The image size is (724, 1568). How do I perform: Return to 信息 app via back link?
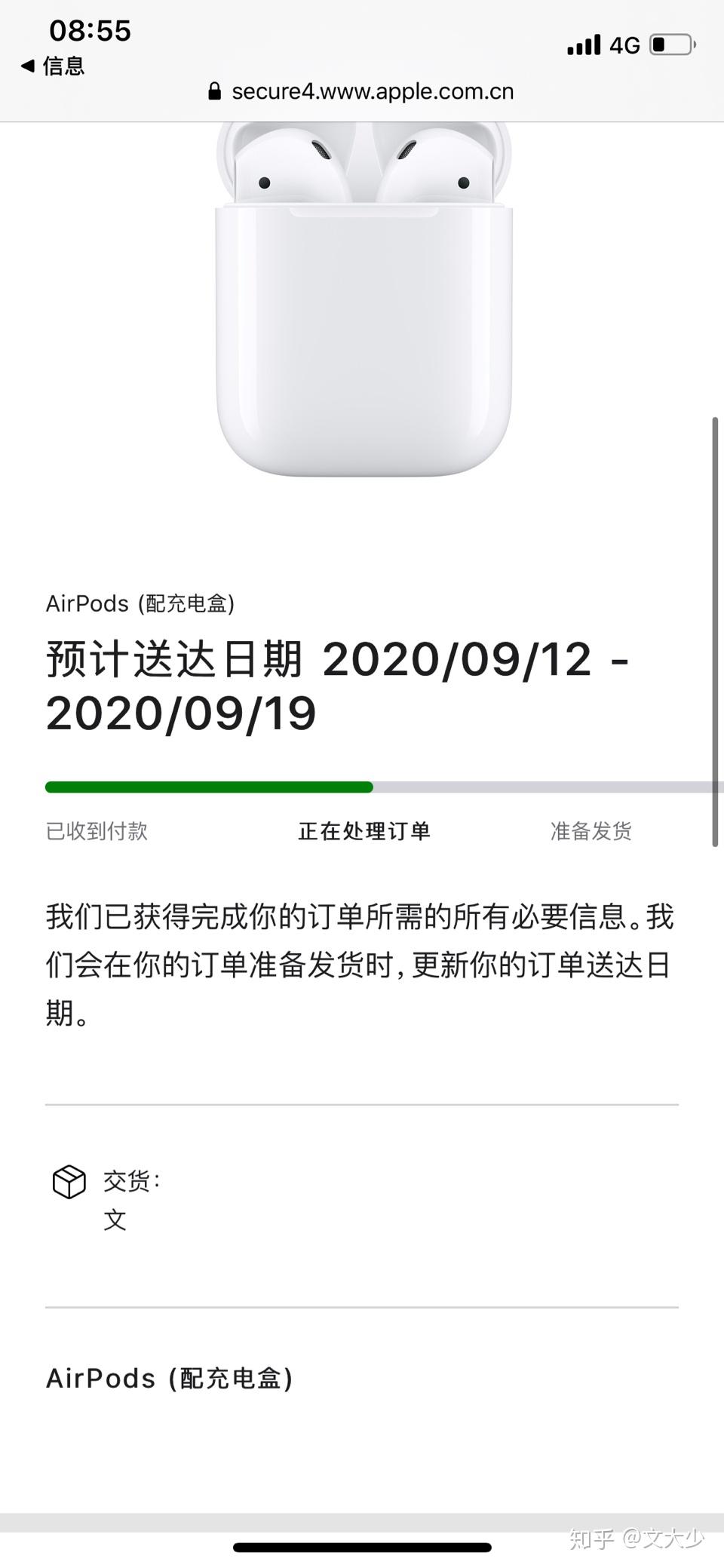53,66
